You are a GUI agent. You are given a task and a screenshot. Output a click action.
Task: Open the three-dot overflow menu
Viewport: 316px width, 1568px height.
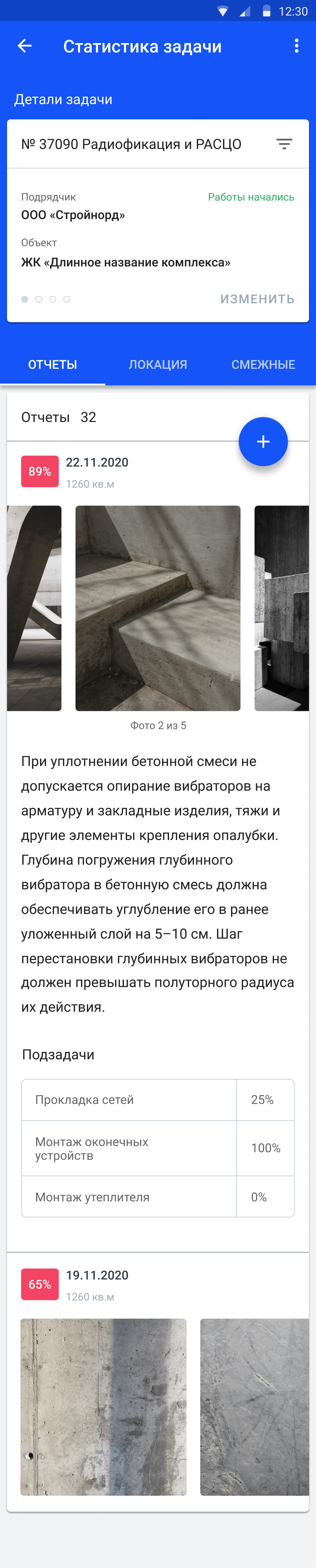tap(297, 46)
